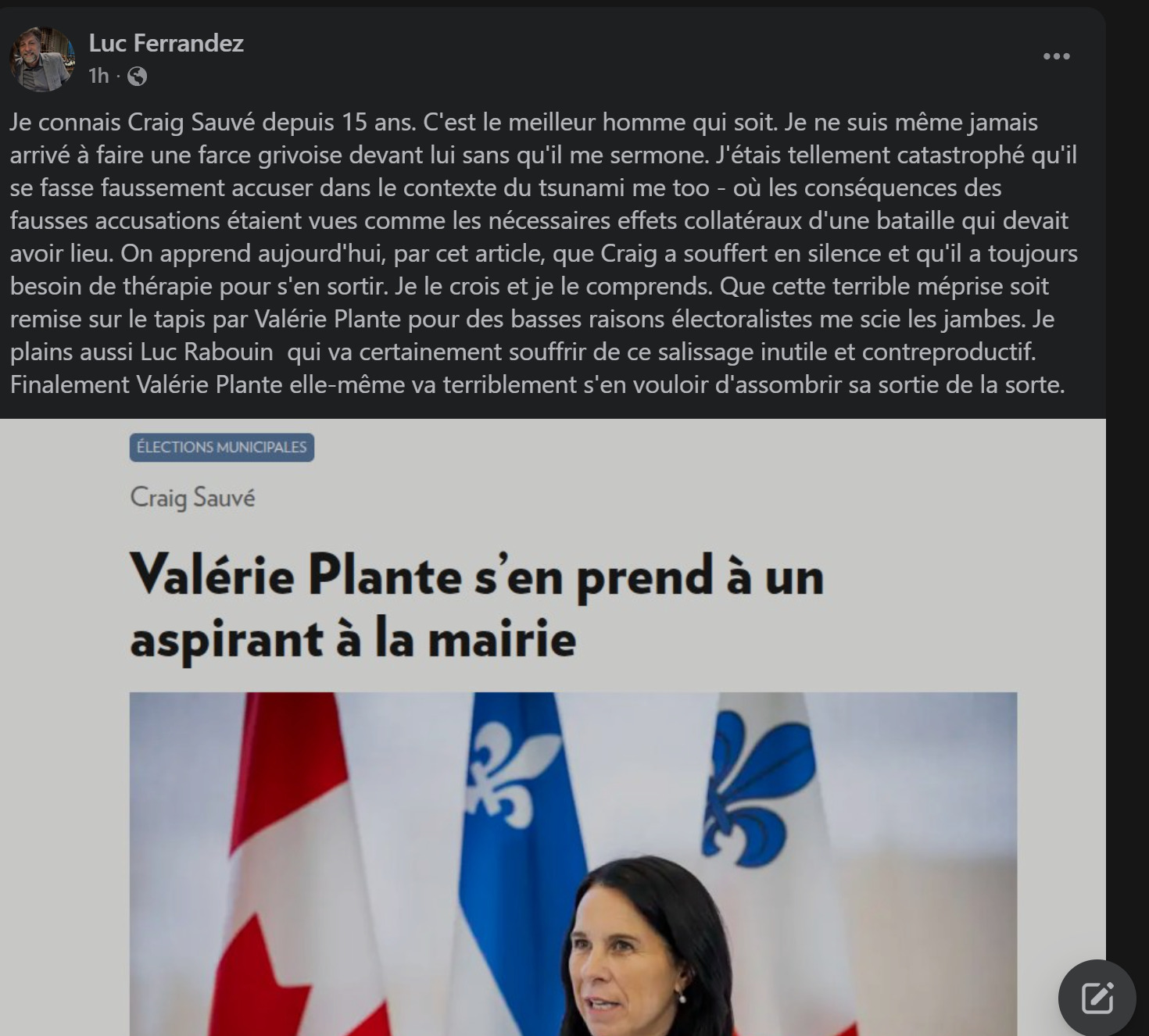Viewport: 1149px width, 1036px height.
Task: Tap Luc Ferrandez's profile picture
Action: point(41,59)
